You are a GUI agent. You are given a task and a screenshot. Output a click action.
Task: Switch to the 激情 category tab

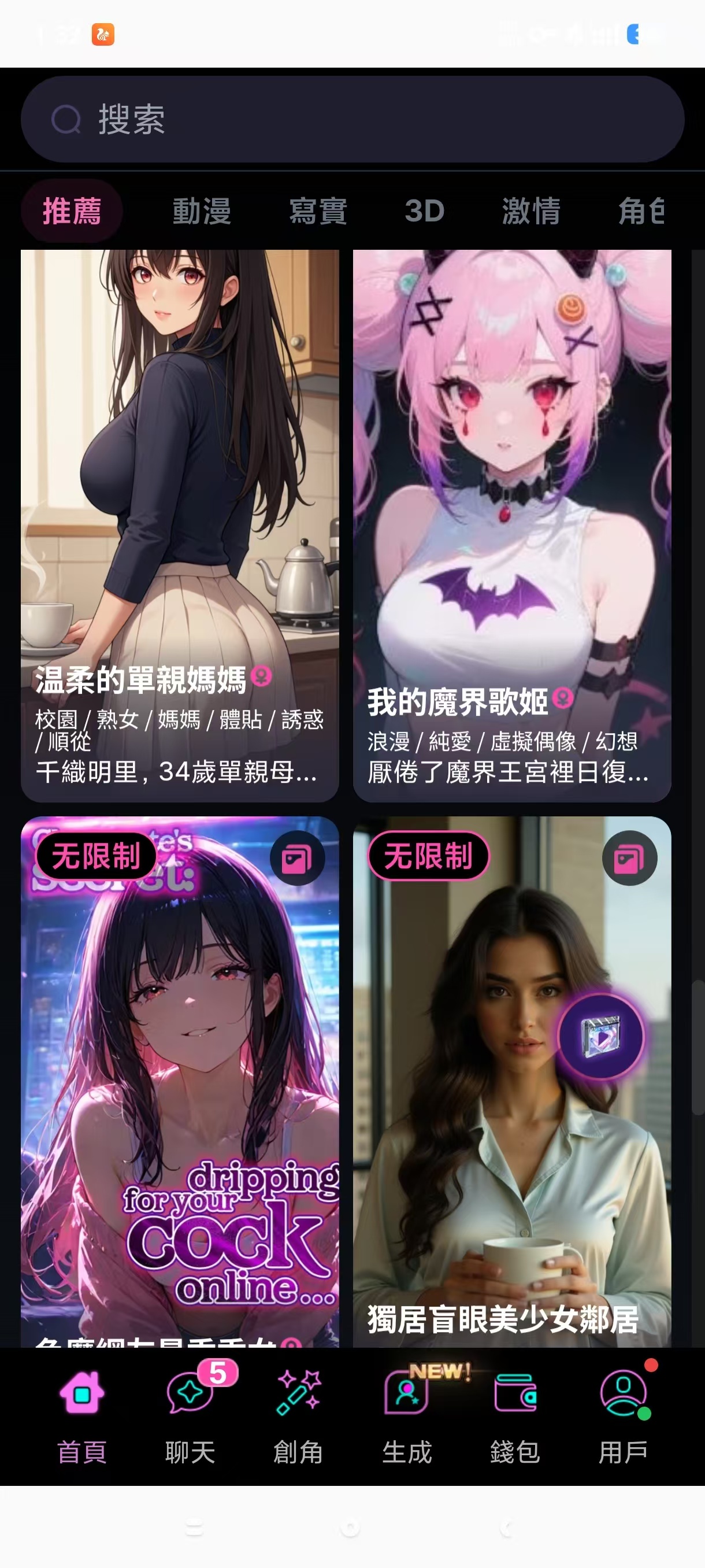click(x=530, y=211)
